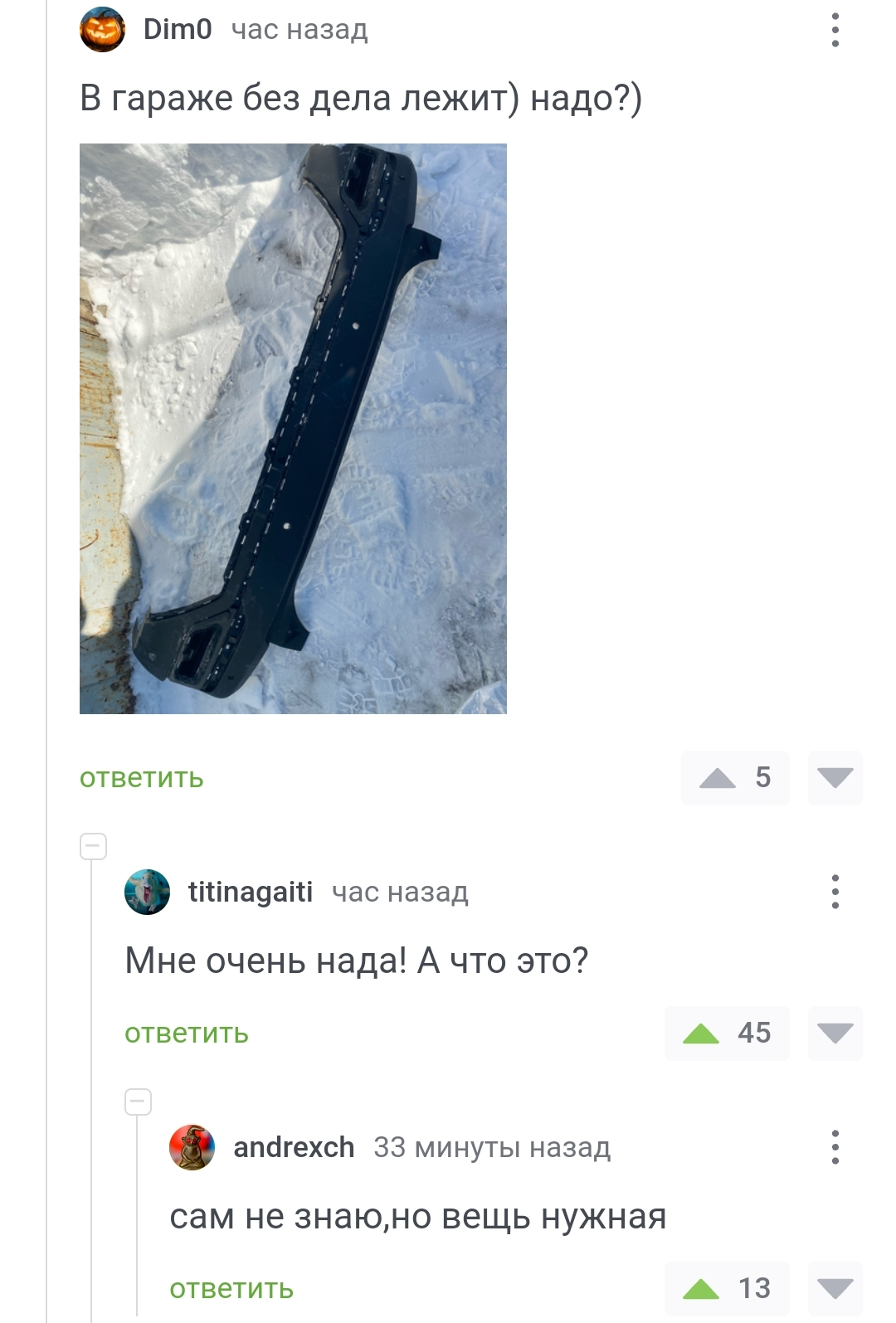Open andrexch's profile via the username
Screen dimensions: 896x1323
point(294,1147)
